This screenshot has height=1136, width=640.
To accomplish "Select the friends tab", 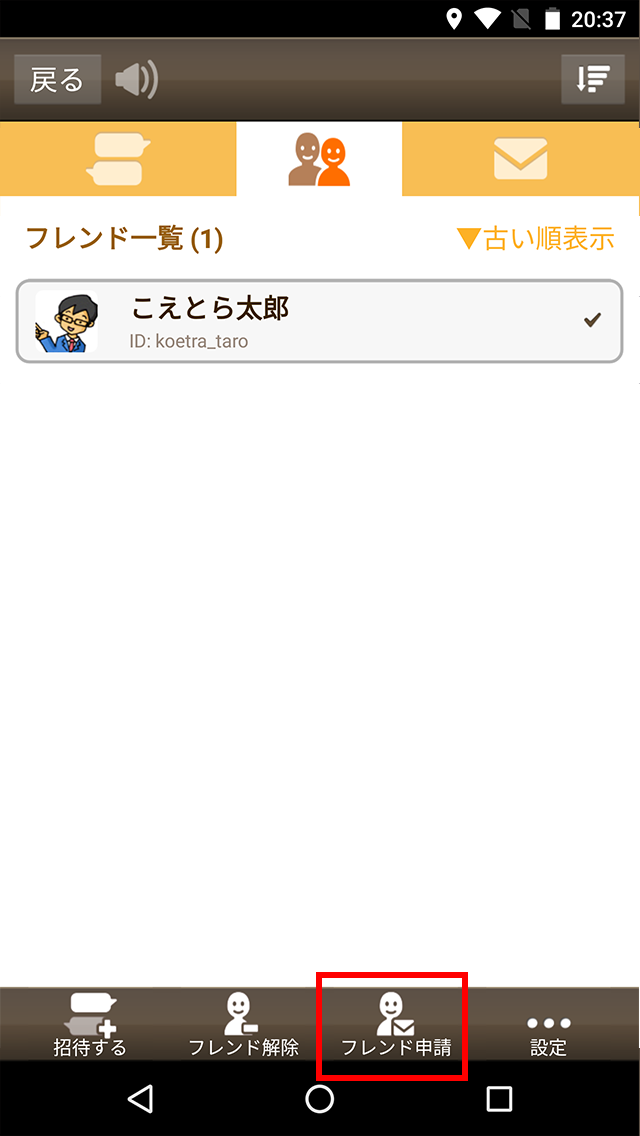I will click(x=319, y=159).
